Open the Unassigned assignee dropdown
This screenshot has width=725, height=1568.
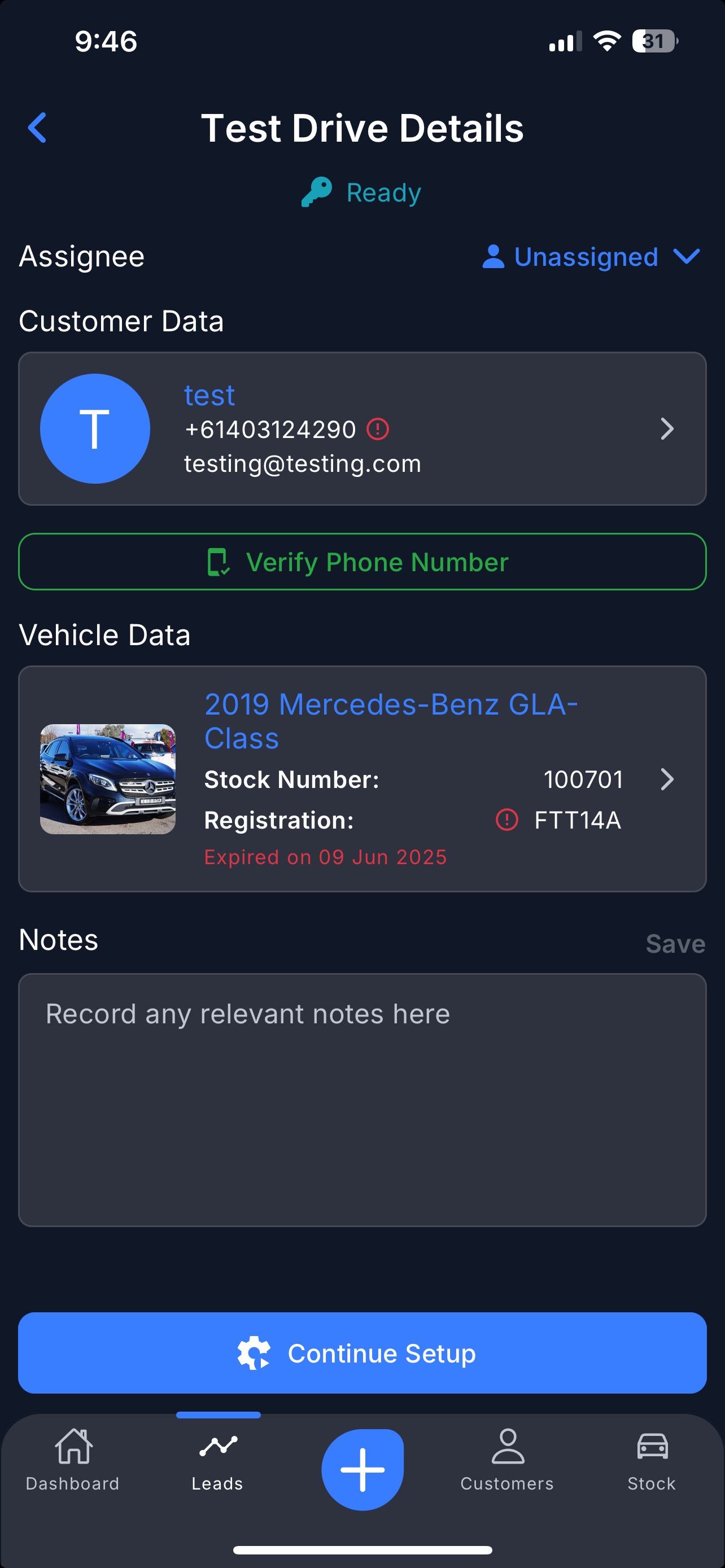[591, 256]
